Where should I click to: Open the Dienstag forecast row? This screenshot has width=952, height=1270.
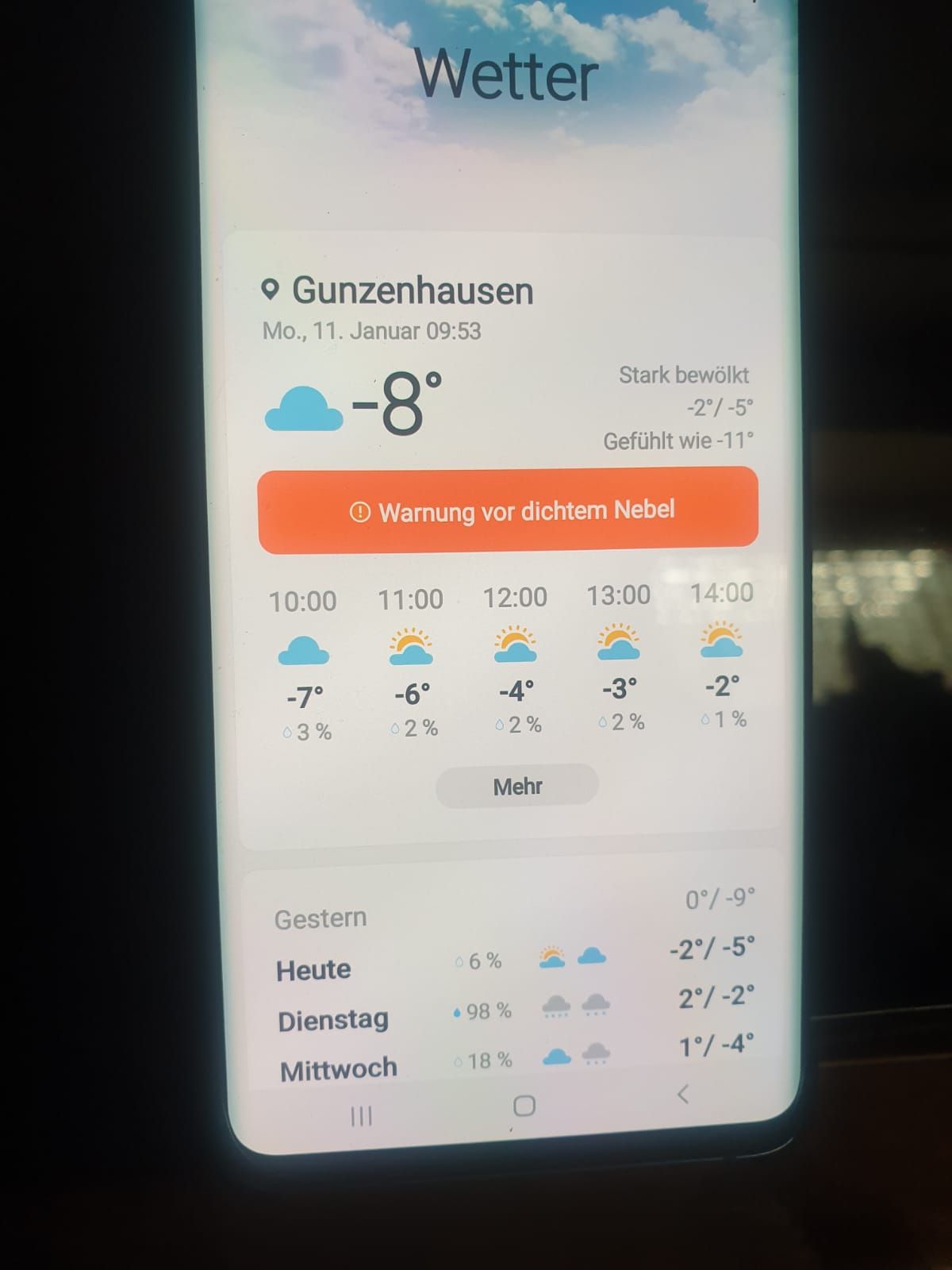tap(516, 1010)
